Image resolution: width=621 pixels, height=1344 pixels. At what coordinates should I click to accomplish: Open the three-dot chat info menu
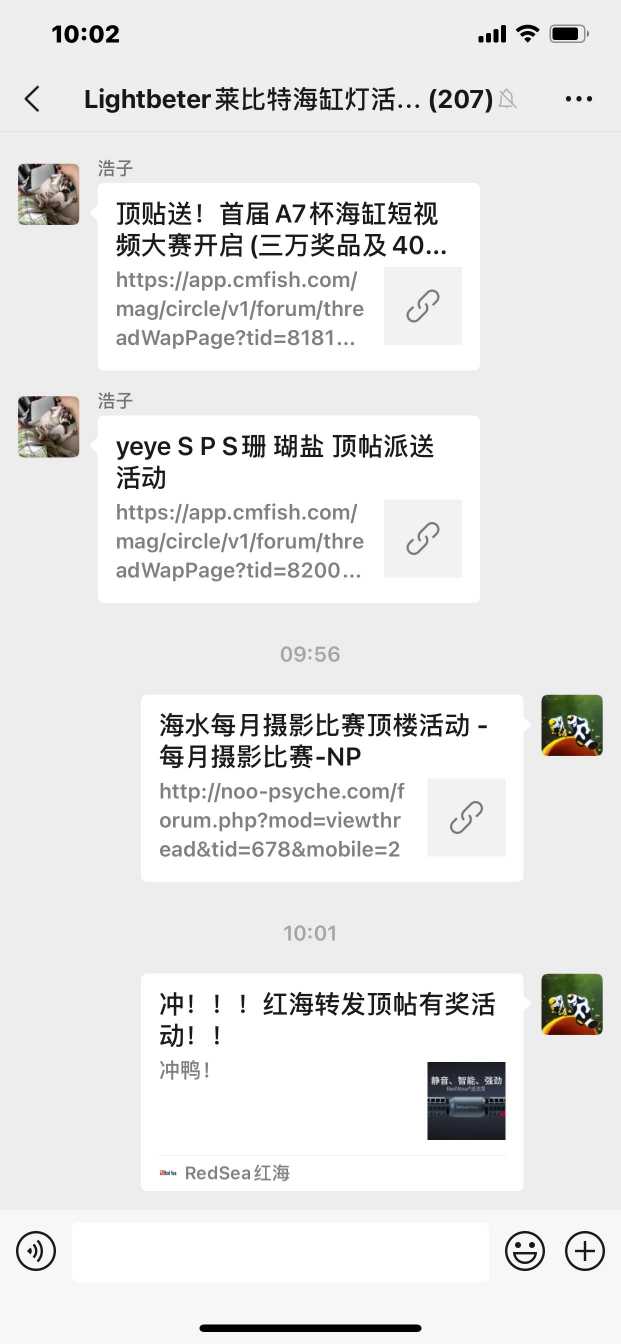579,98
